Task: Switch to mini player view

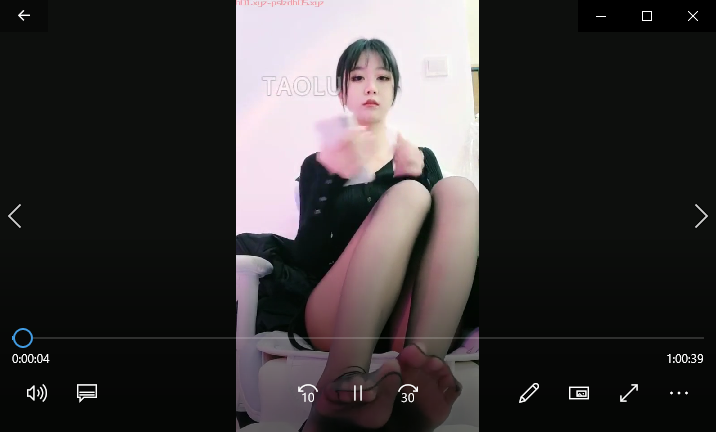Action: pyautogui.click(x=579, y=393)
